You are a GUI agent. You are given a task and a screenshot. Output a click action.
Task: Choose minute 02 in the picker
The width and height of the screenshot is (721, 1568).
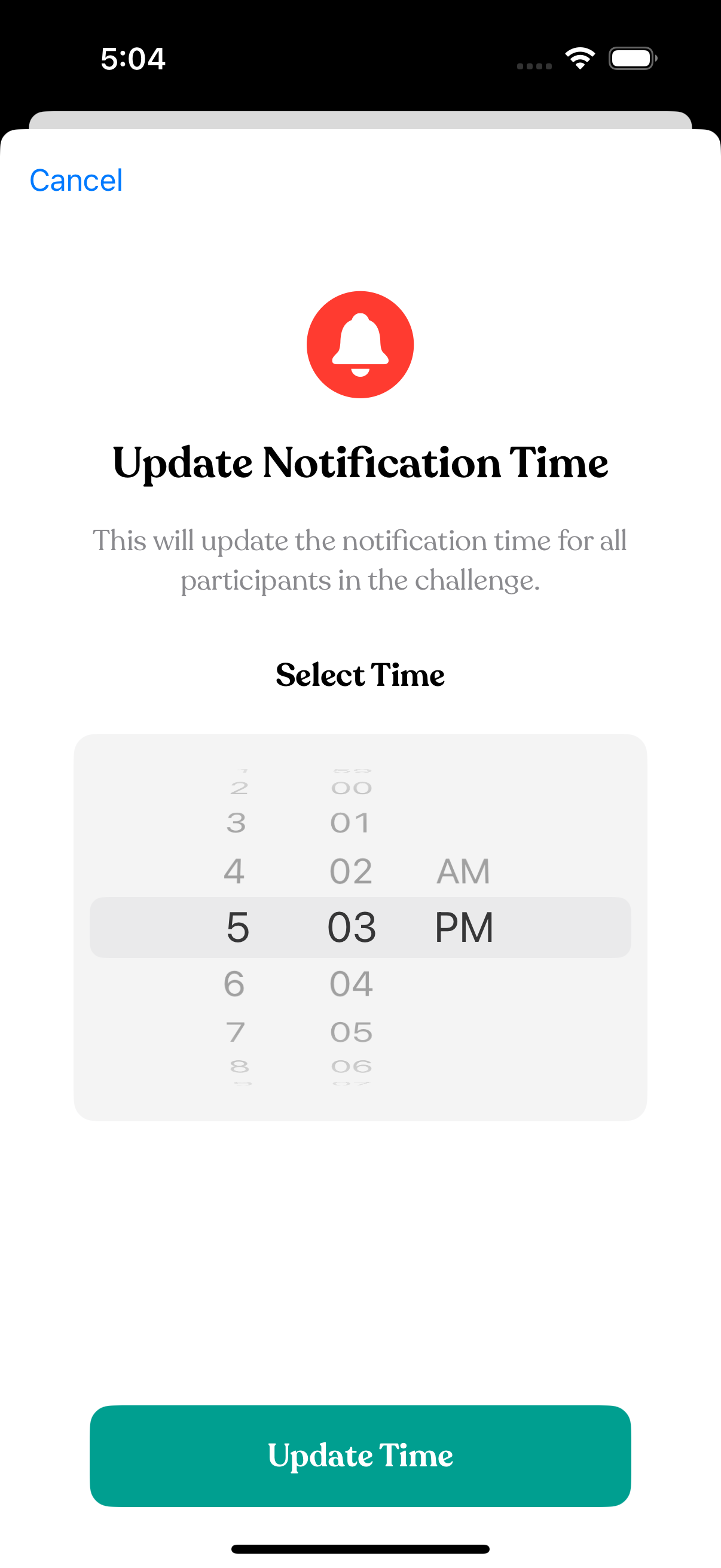pyautogui.click(x=351, y=871)
